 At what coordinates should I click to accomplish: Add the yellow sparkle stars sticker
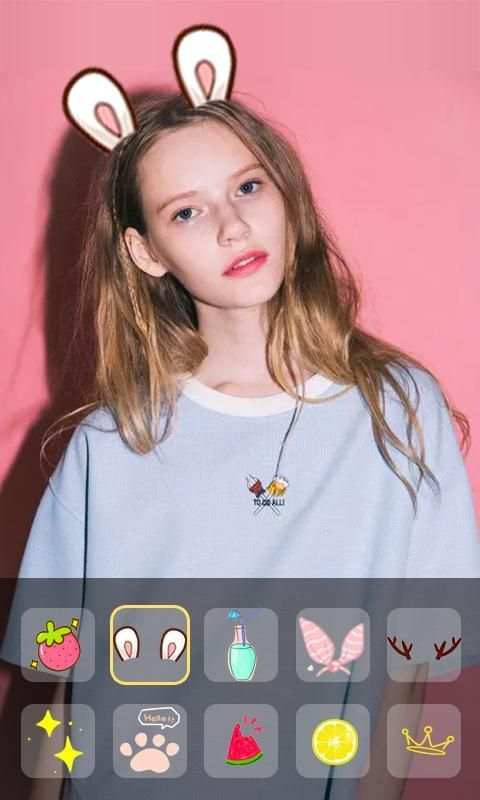58,741
